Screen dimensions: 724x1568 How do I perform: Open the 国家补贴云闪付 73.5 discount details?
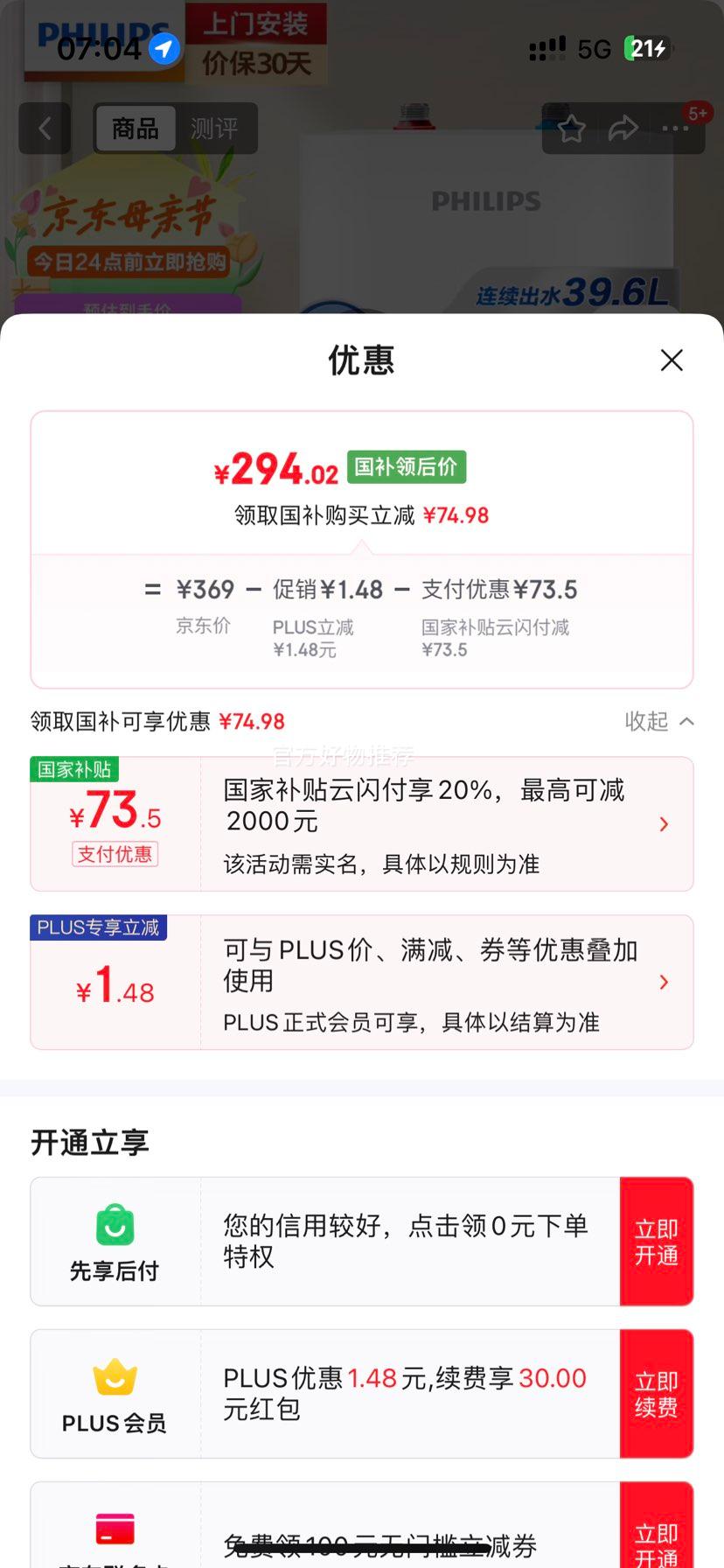[x=362, y=824]
